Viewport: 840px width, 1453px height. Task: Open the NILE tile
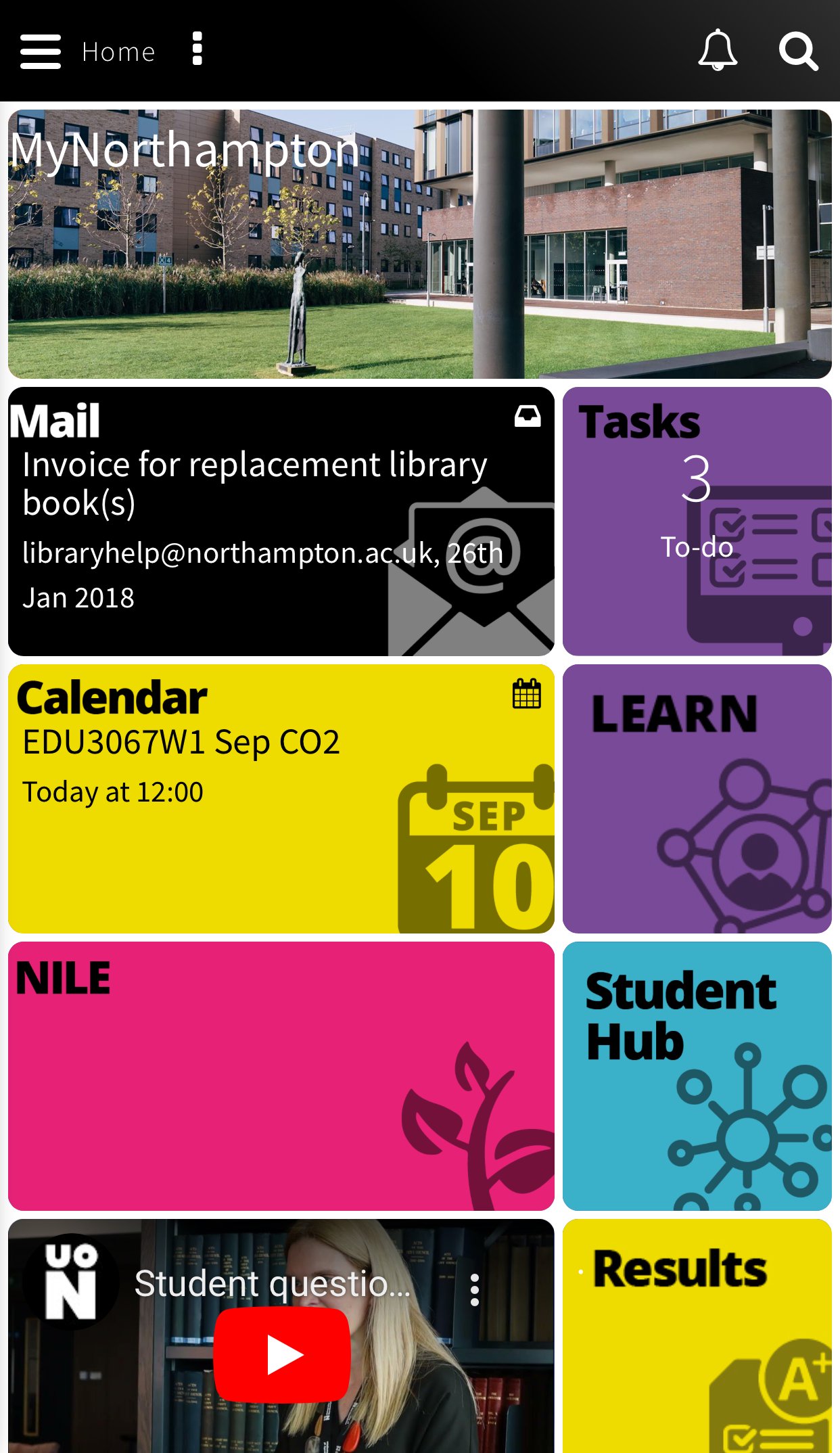coord(281,1076)
